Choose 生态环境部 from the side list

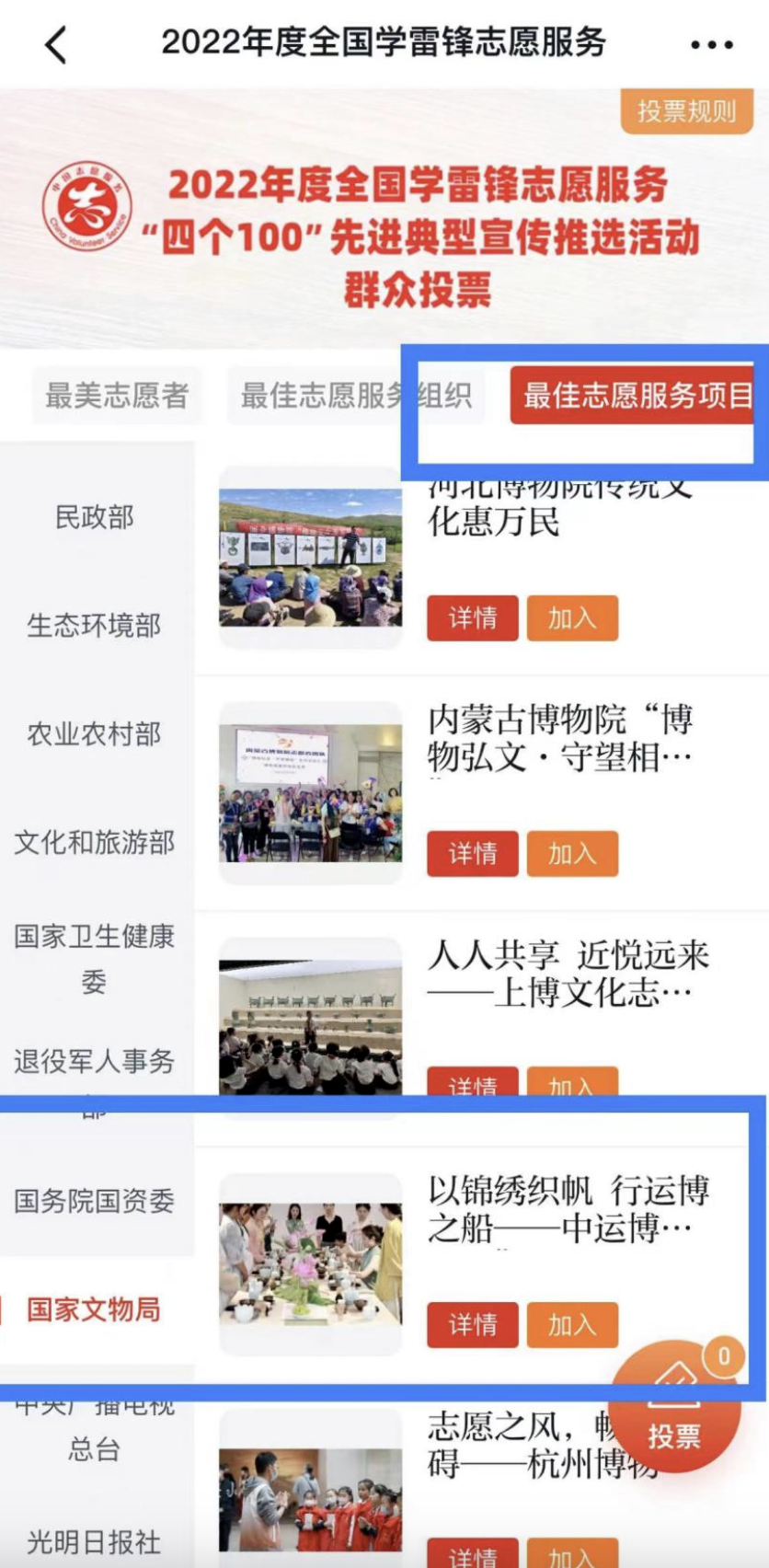(95, 626)
